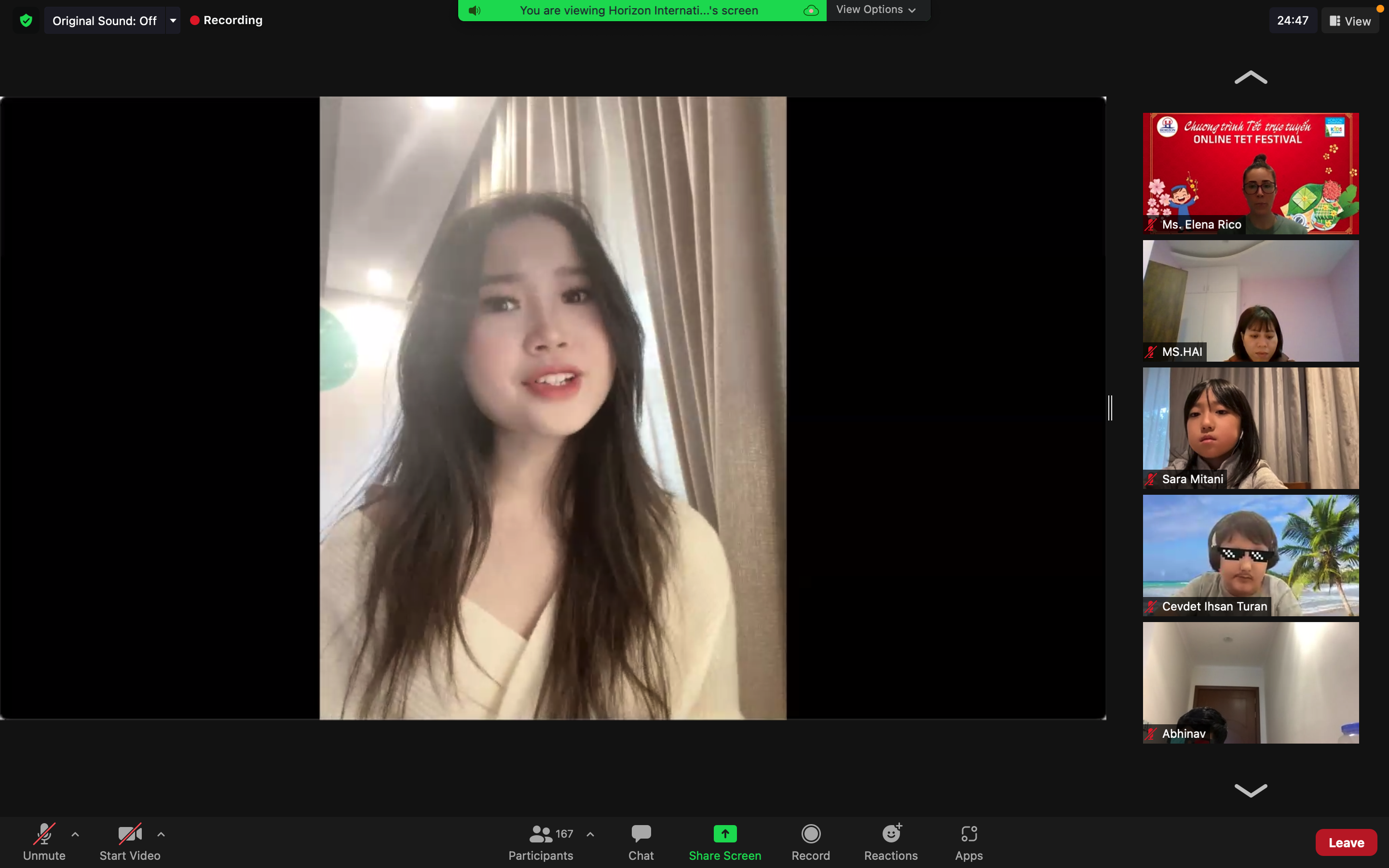
Task: Open Reactions menu
Action: pyautogui.click(x=891, y=841)
